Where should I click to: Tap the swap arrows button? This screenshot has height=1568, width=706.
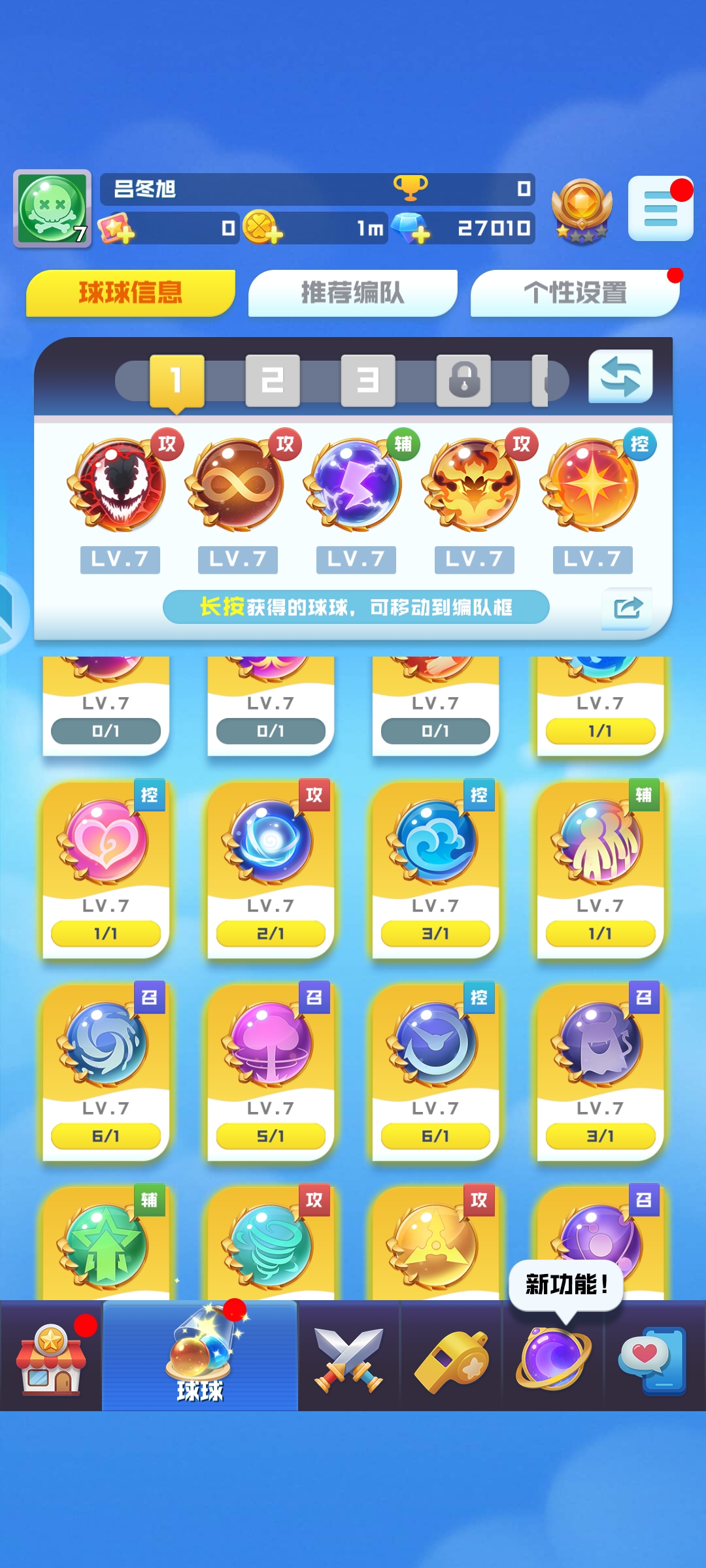620,377
